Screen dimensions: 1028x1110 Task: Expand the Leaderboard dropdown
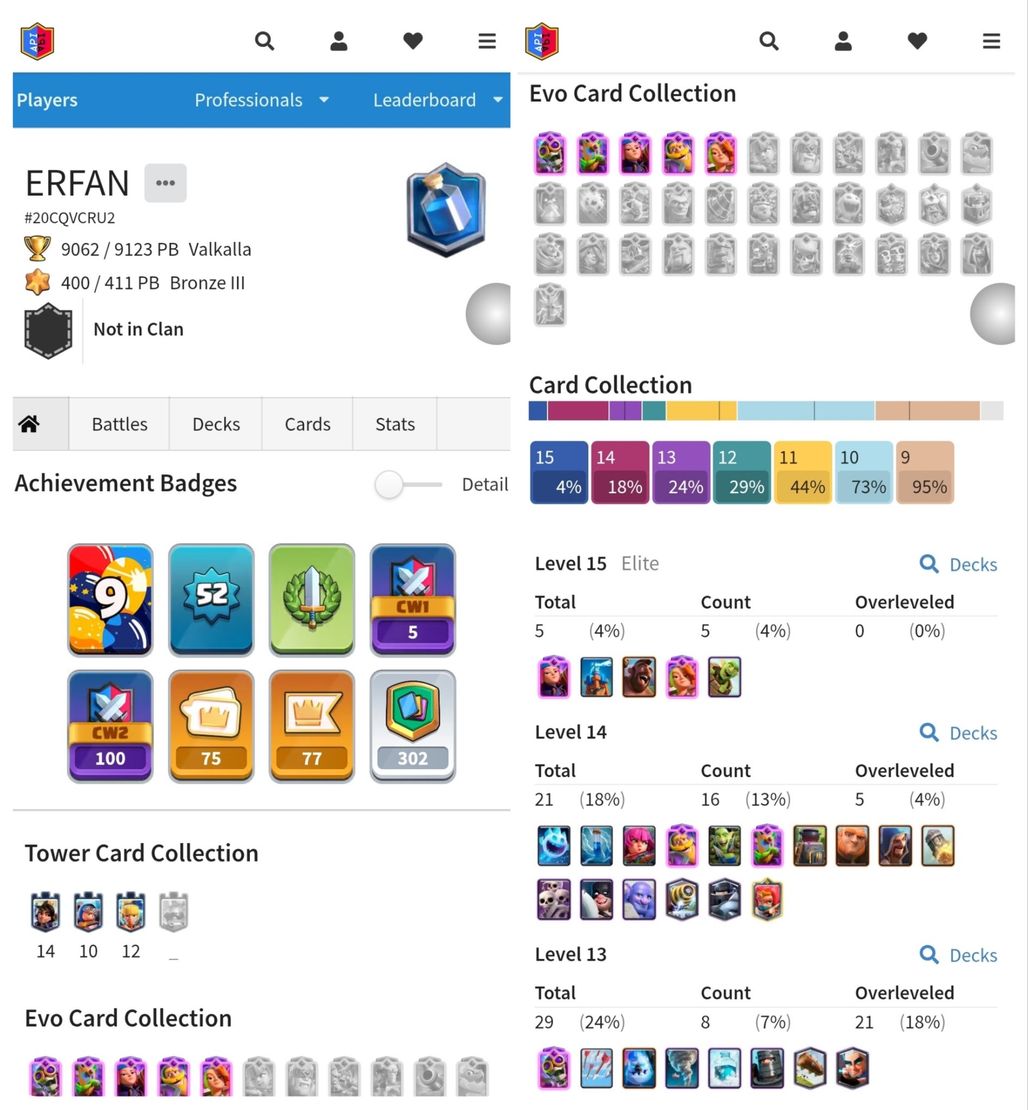coord(437,100)
